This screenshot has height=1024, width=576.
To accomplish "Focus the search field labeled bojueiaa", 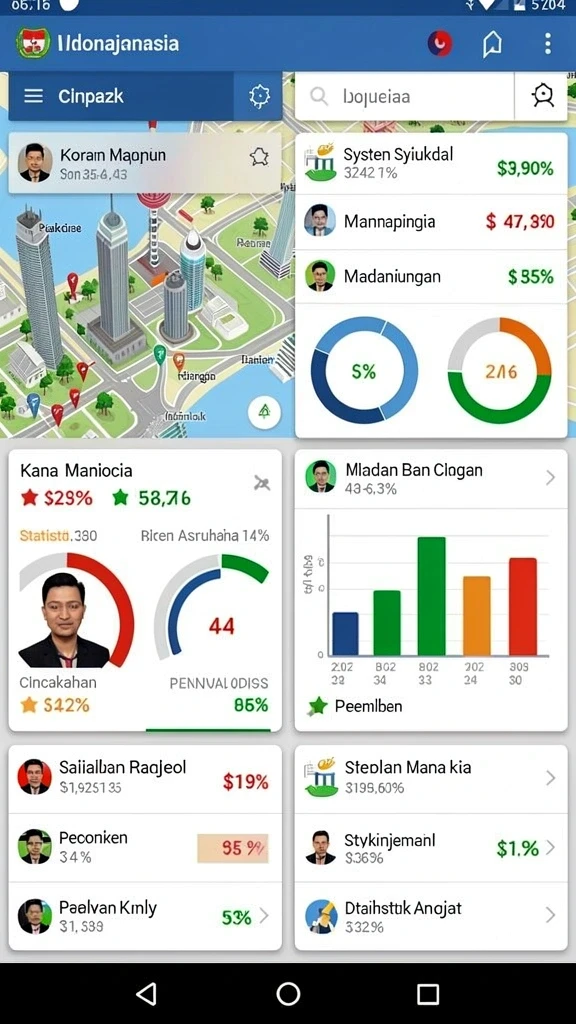I will point(405,97).
